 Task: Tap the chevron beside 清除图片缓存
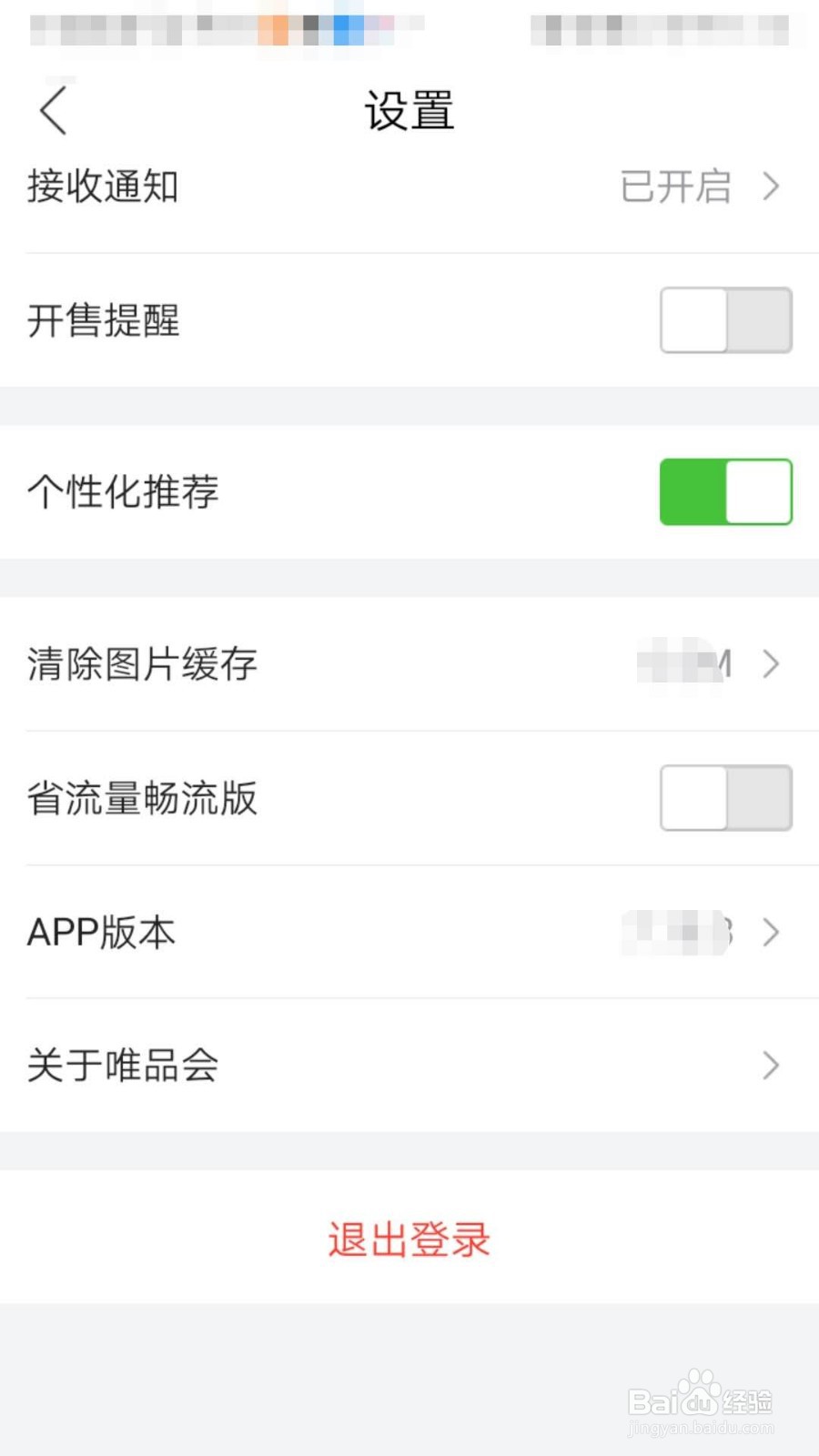point(771,664)
